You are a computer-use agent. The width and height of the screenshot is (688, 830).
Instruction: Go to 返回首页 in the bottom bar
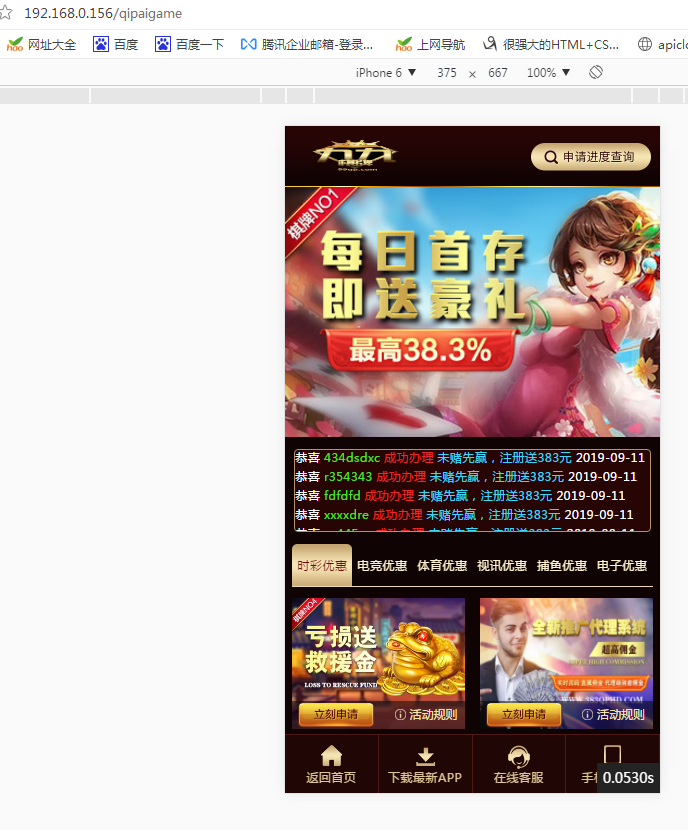coord(331,765)
